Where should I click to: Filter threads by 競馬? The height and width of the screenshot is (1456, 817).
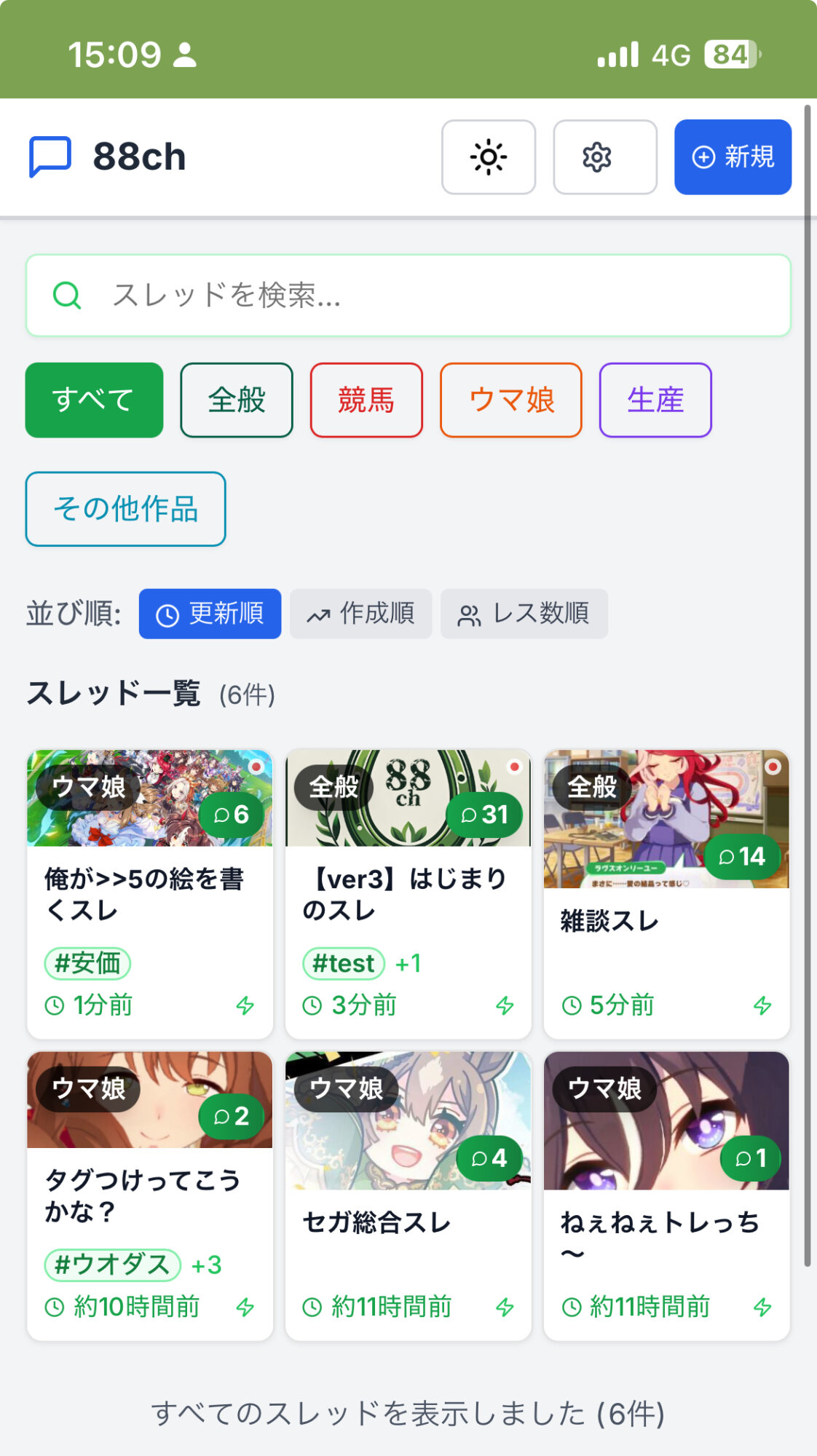click(x=366, y=400)
